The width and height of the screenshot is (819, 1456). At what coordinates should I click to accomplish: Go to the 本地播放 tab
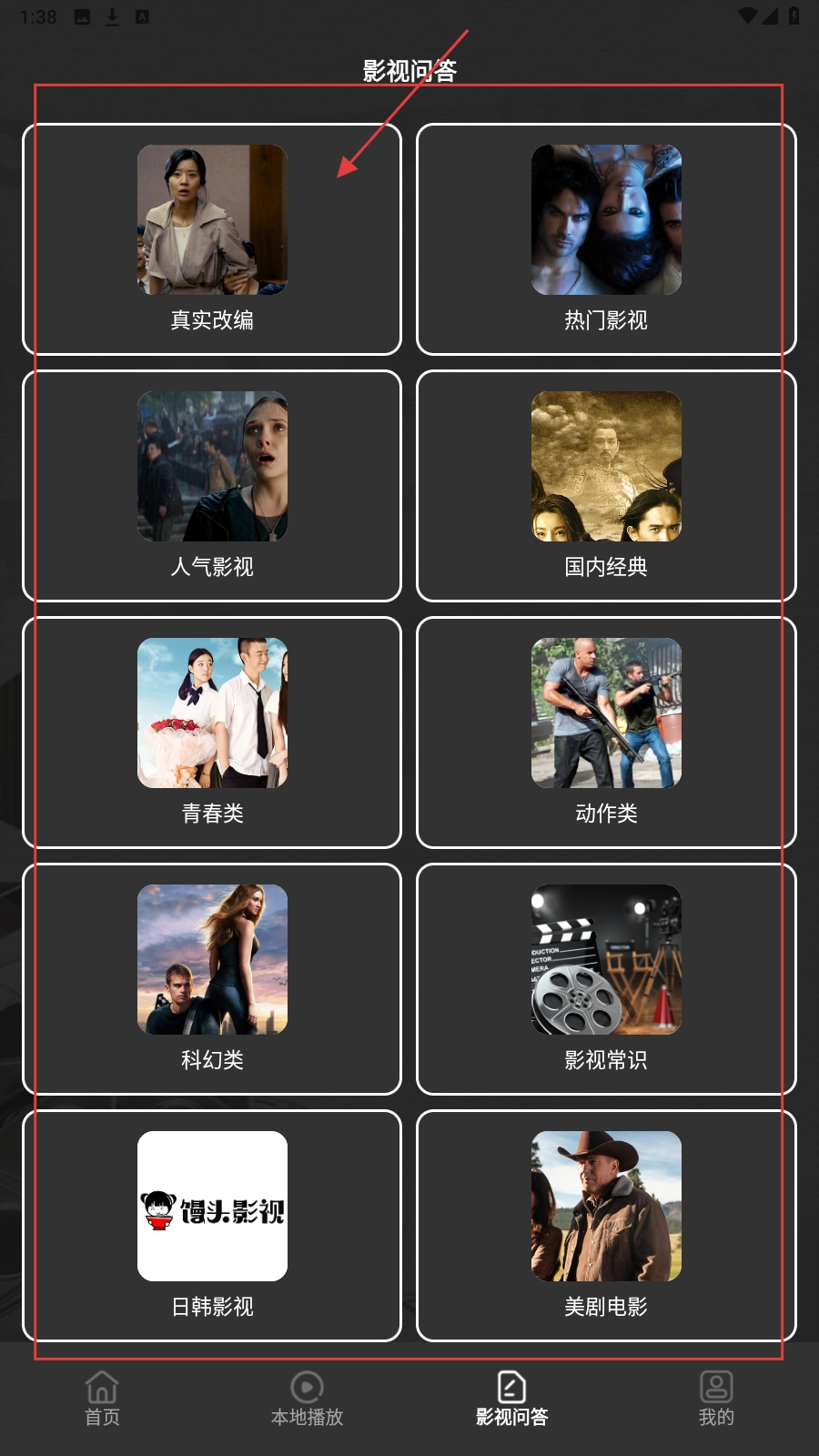tap(307, 1399)
